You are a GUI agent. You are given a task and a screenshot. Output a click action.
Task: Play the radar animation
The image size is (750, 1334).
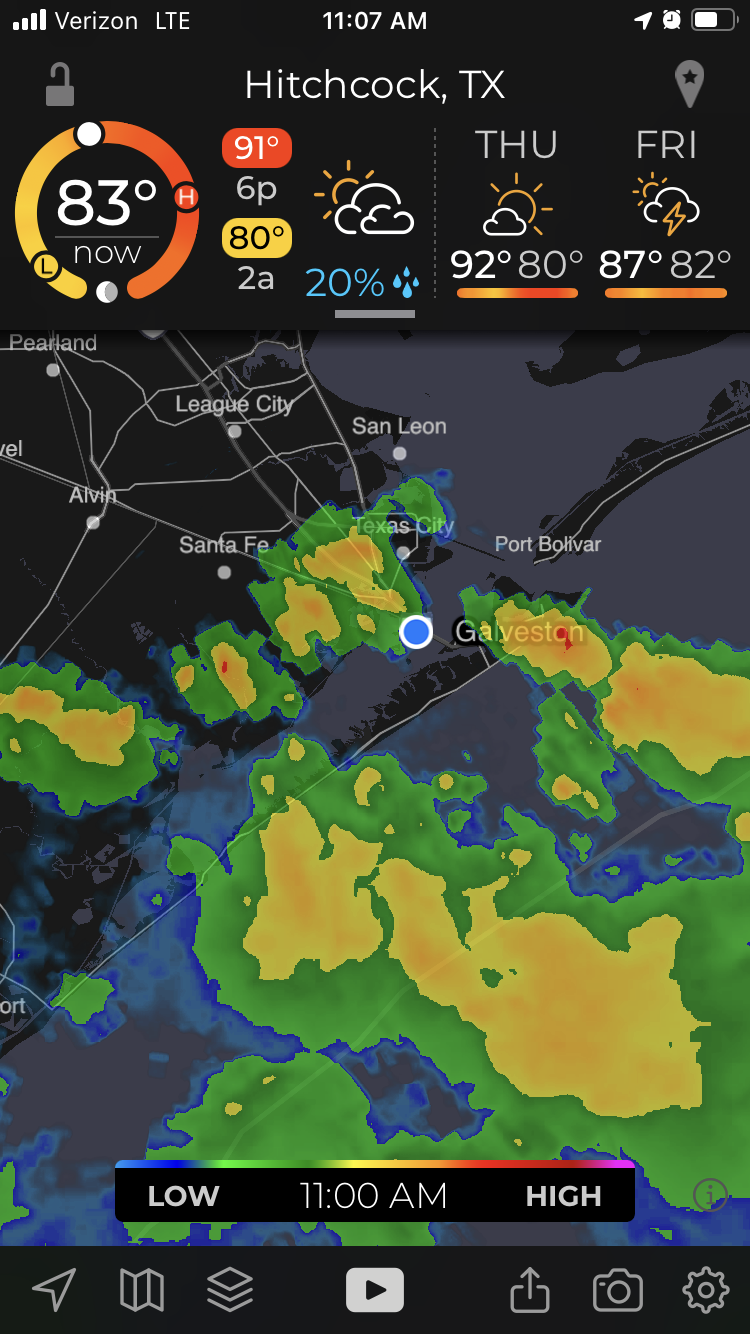pyautogui.click(x=375, y=1290)
